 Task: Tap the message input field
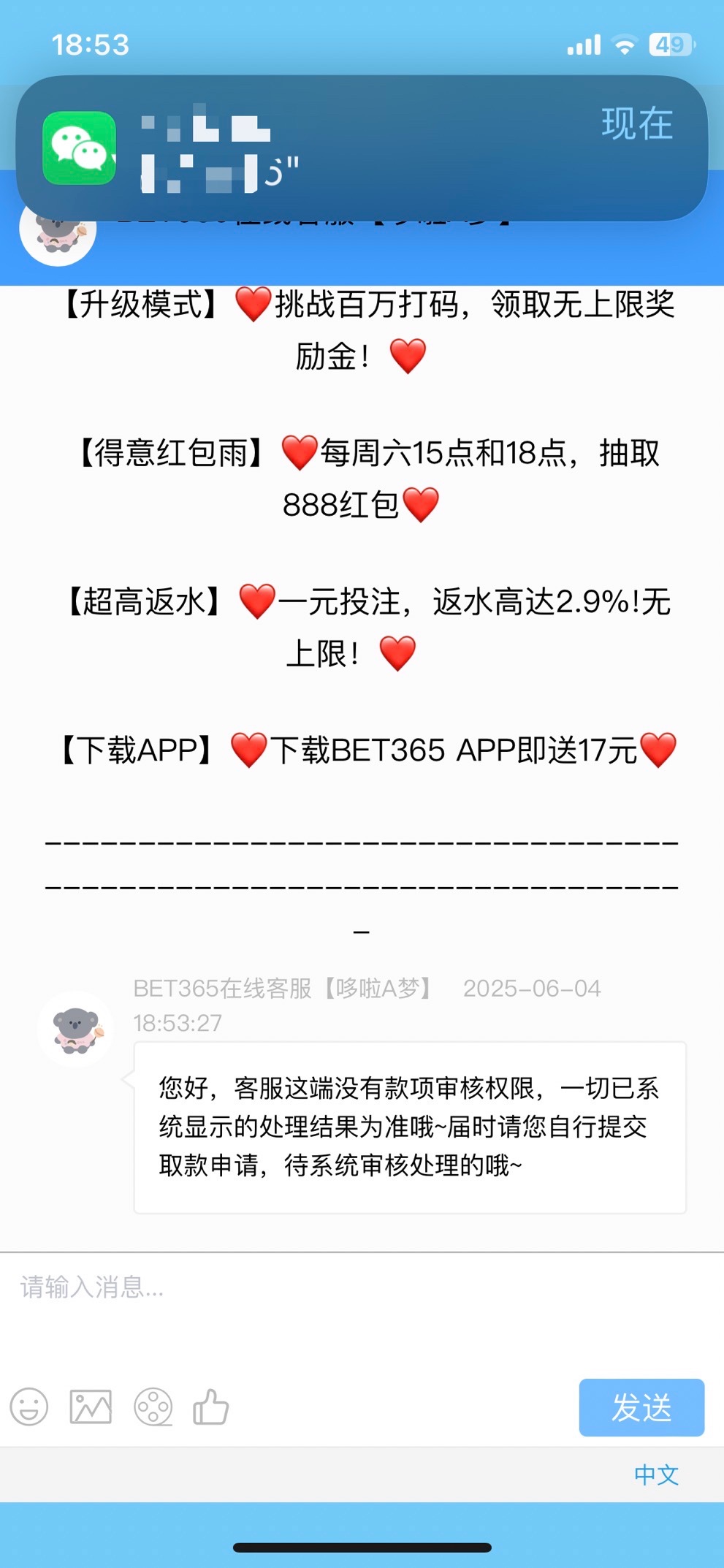[362, 1308]
